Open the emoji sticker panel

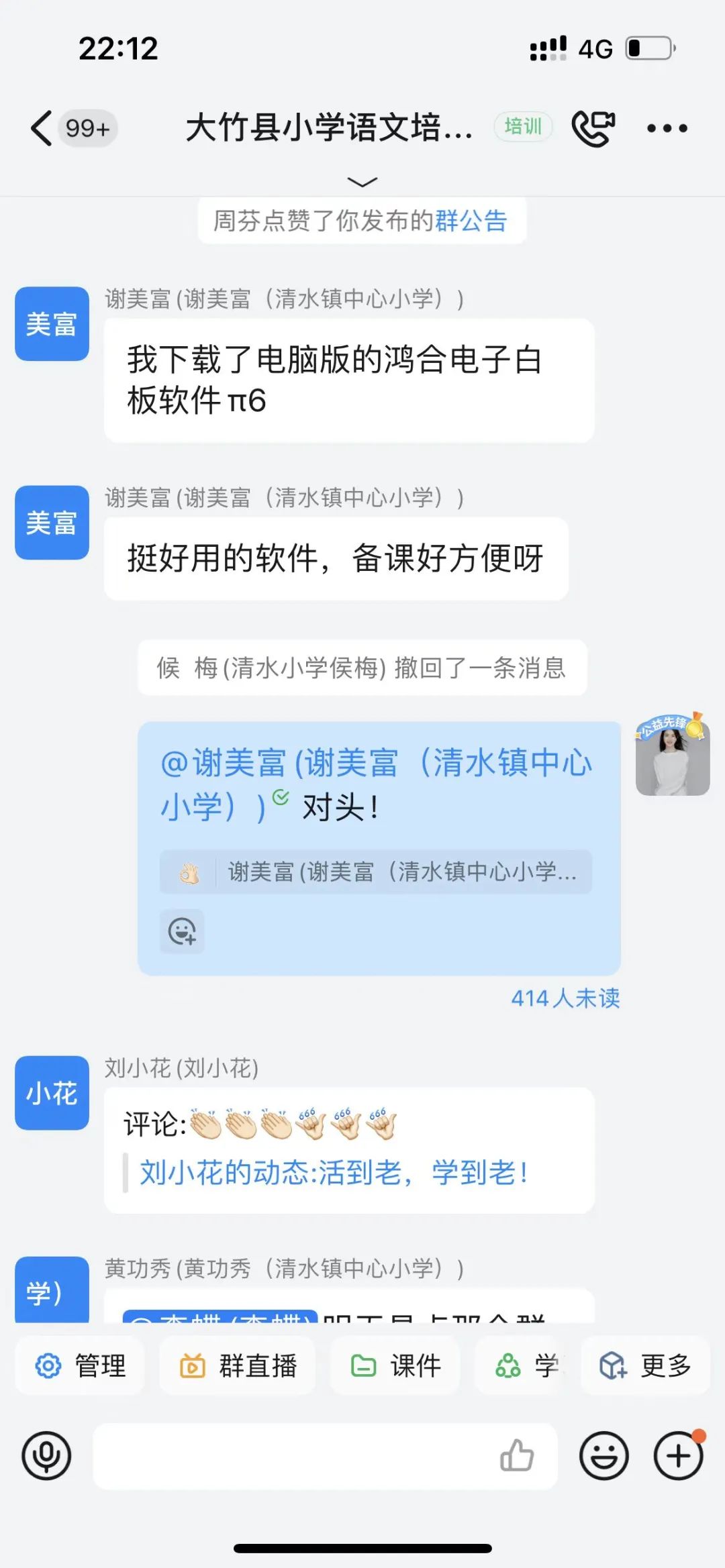[603, 1456]
